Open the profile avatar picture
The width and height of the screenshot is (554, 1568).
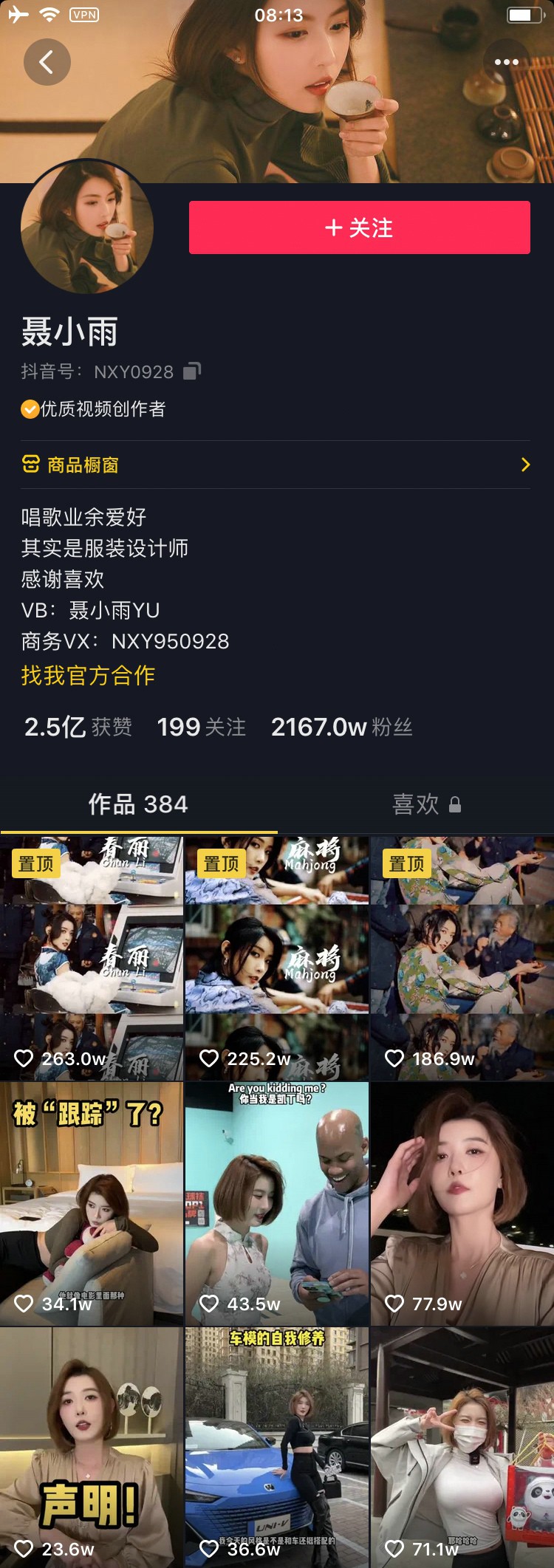click(87, 227)
